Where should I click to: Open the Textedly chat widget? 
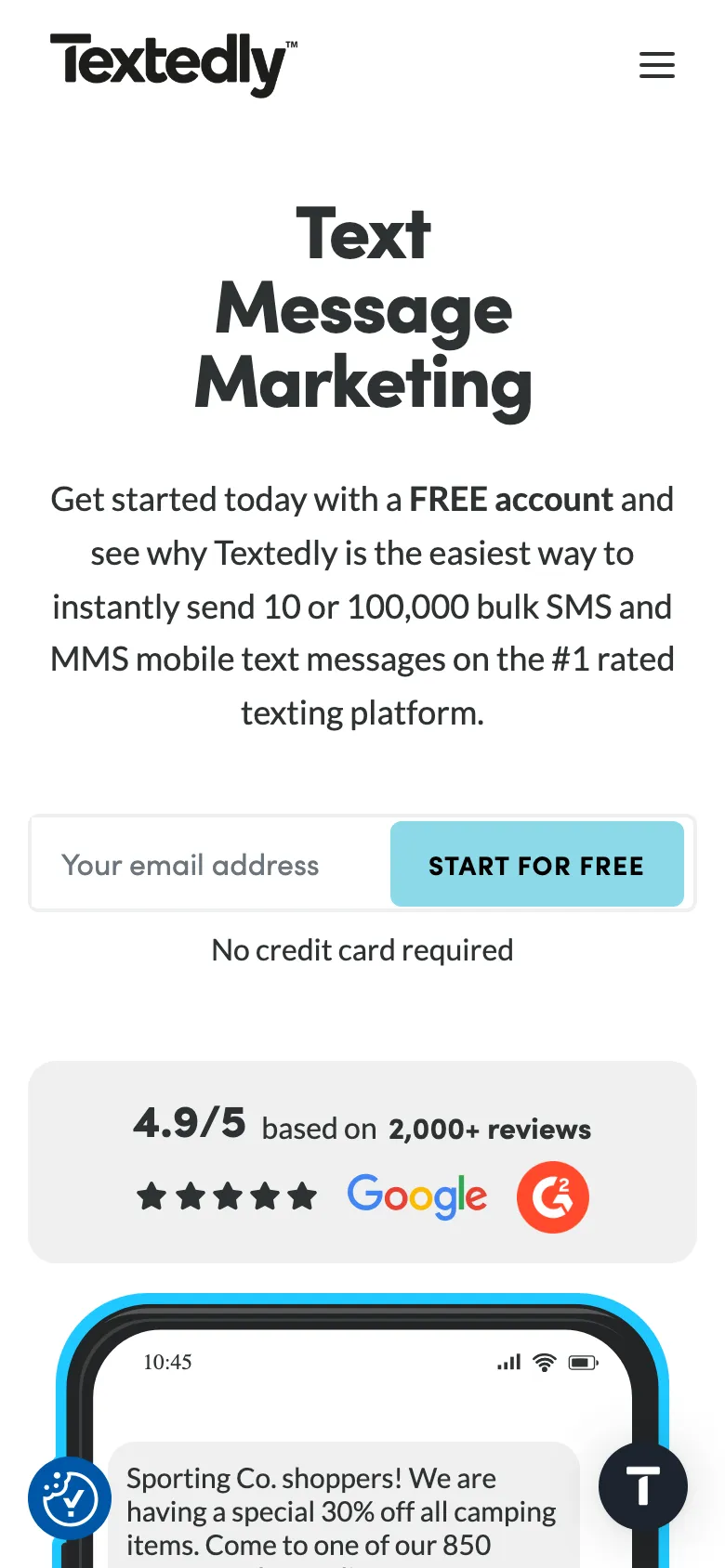tap(642, 1486)
